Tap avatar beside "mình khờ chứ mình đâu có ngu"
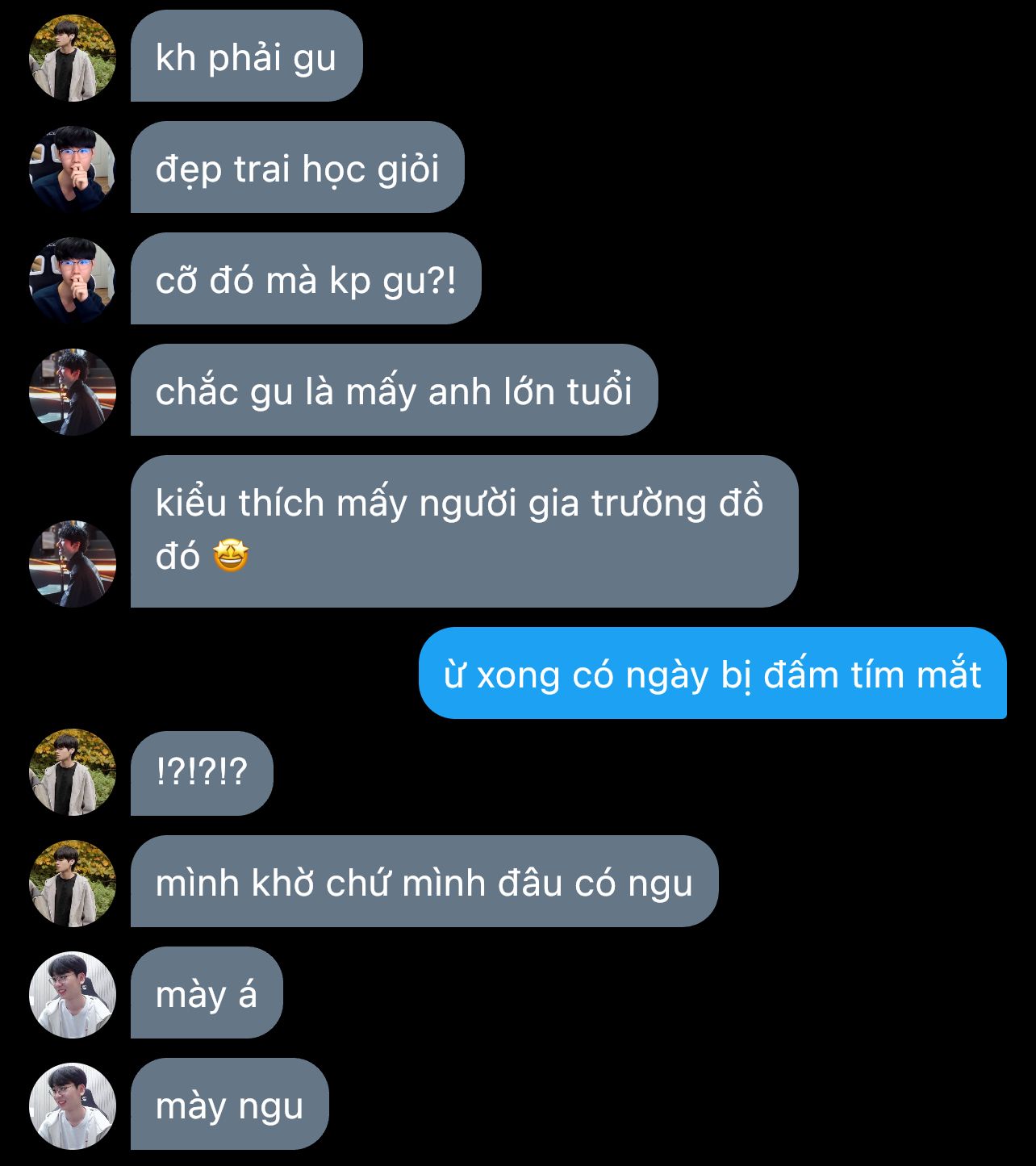Viewport: 1036px width, 1166px height. [x=73, y=884]
